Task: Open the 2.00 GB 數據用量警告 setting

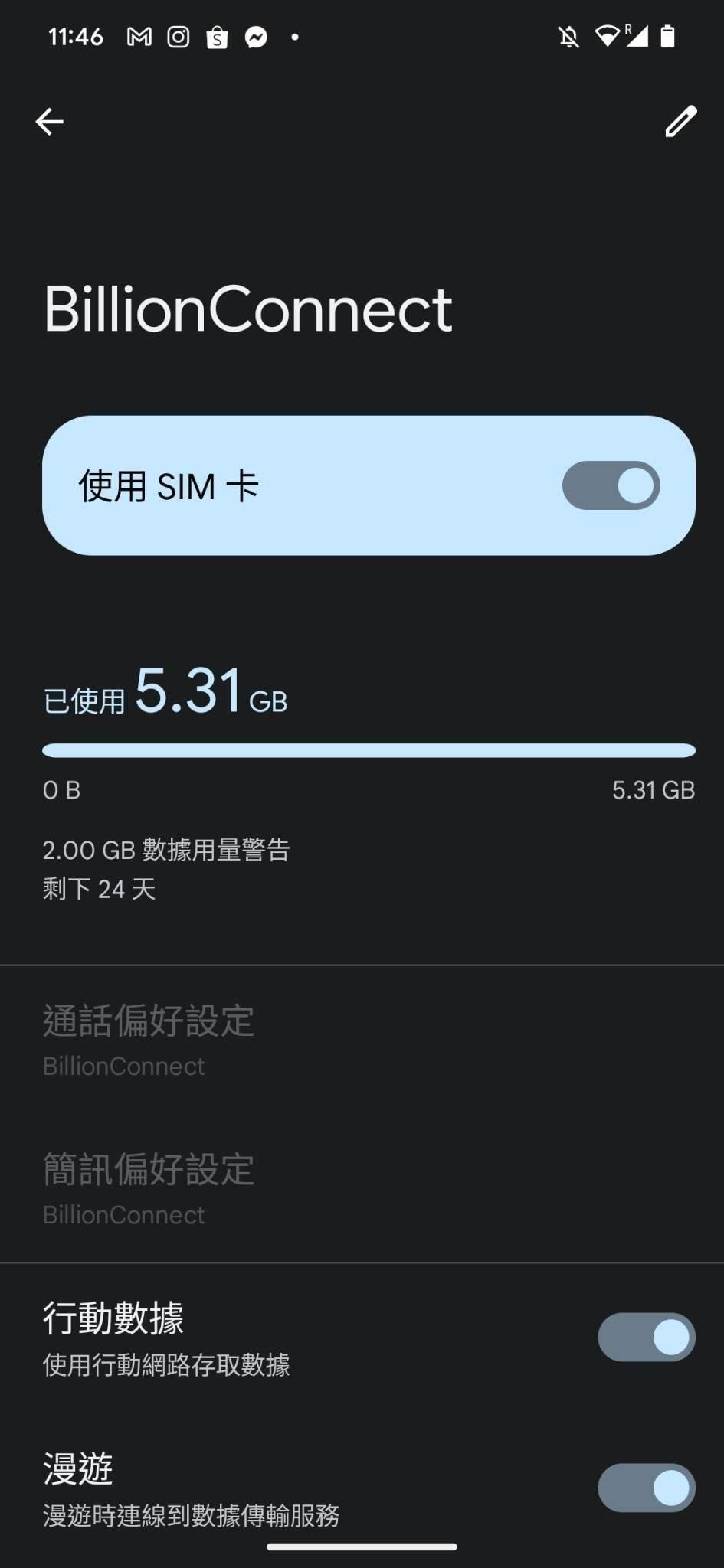Action: coord(166,850)
